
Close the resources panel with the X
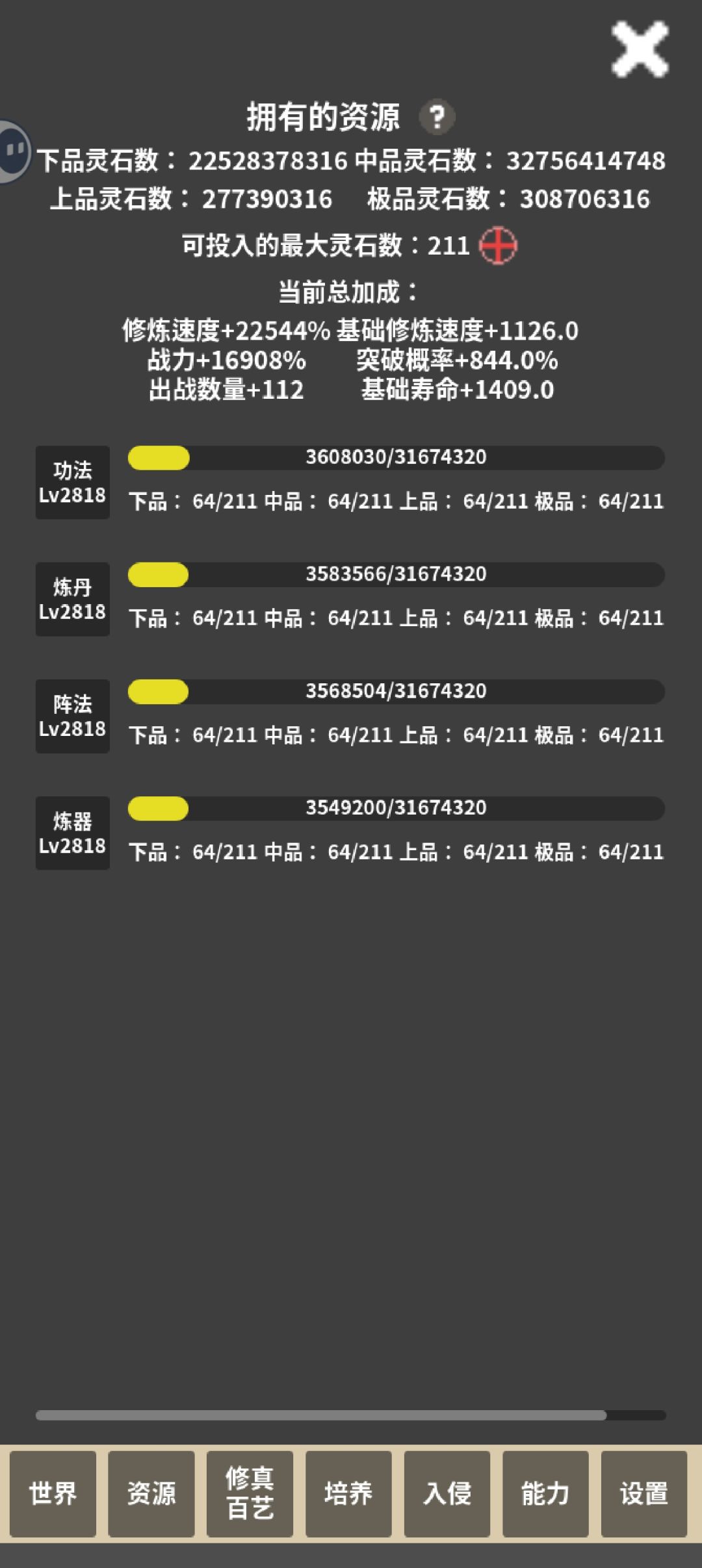coord(640,49)
